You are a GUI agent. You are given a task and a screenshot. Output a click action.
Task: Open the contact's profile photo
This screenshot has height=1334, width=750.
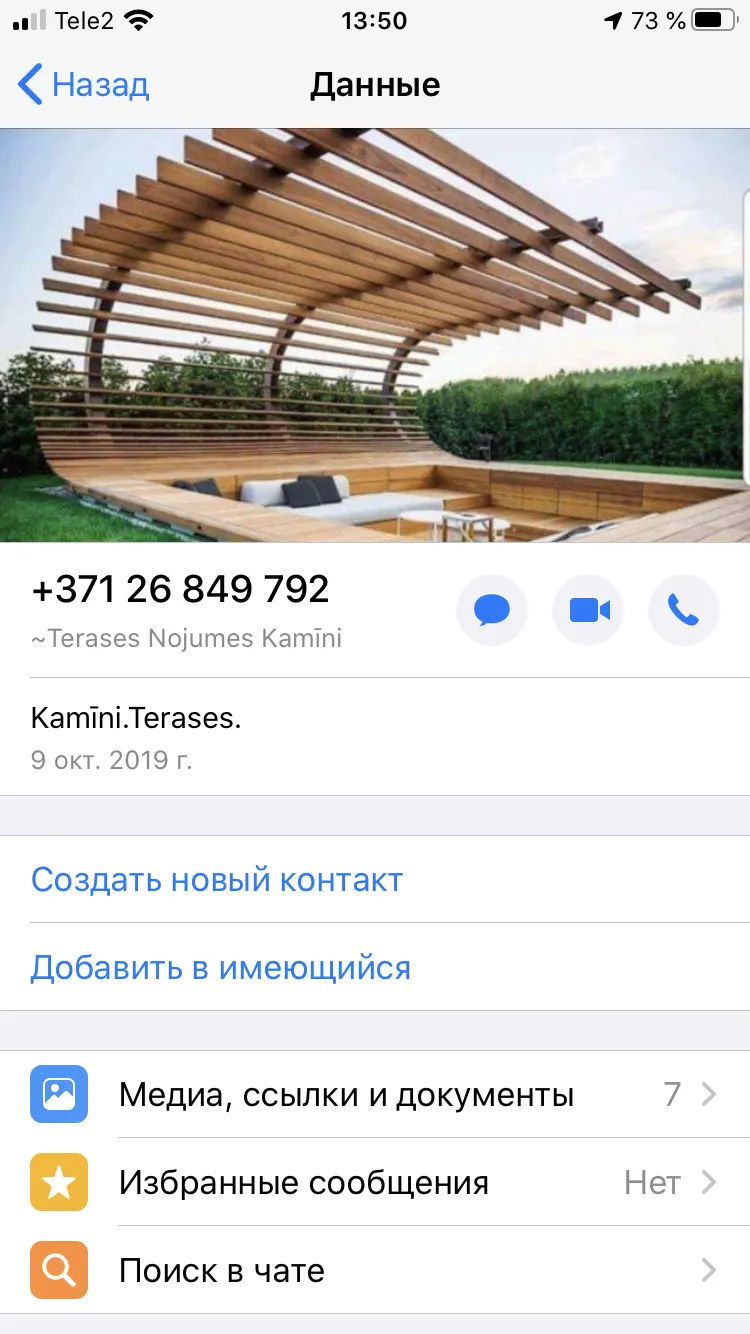click(375, 336)
